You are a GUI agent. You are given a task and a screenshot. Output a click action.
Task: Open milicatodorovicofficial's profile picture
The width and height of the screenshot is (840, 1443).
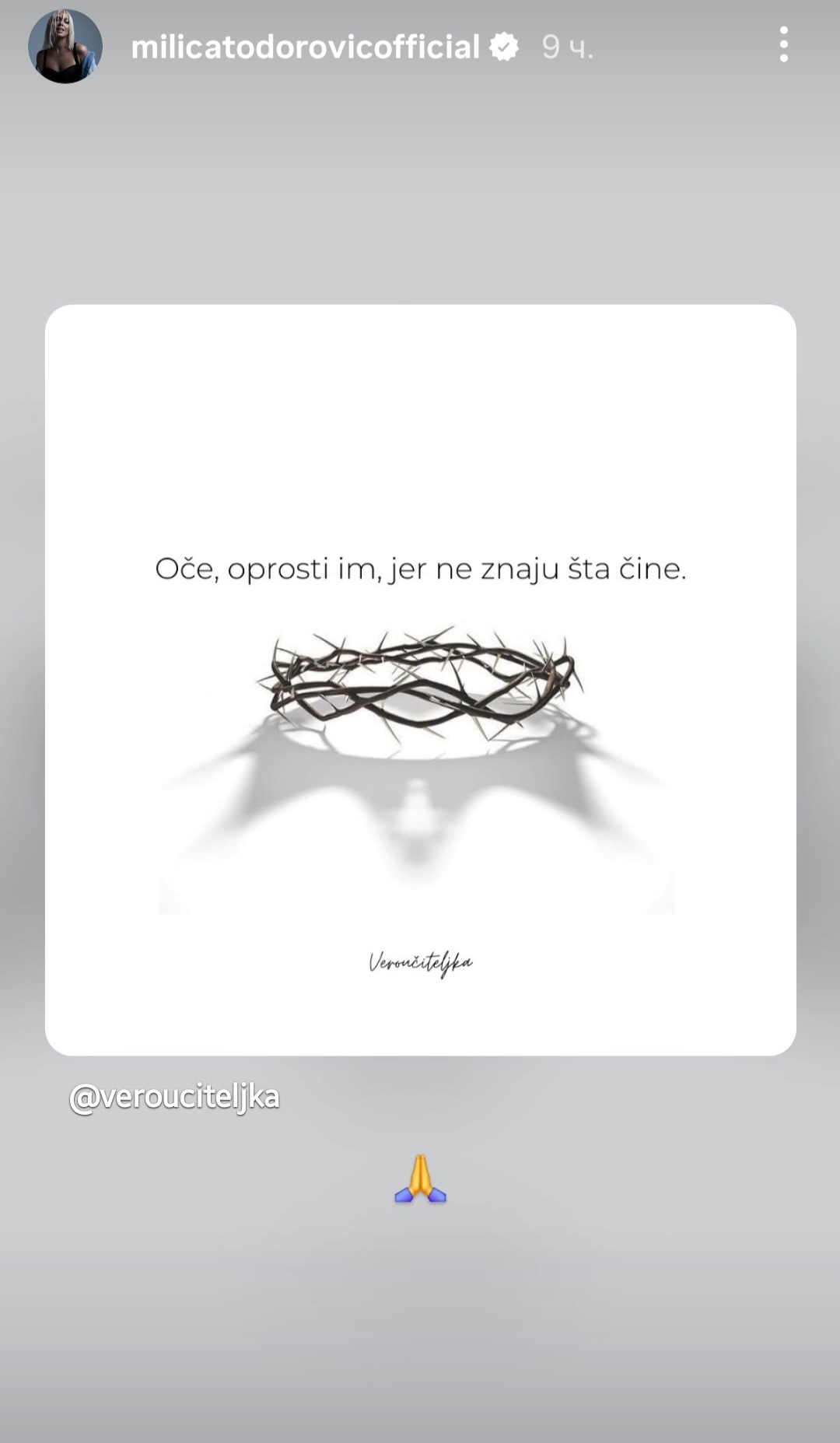[65, 47]
